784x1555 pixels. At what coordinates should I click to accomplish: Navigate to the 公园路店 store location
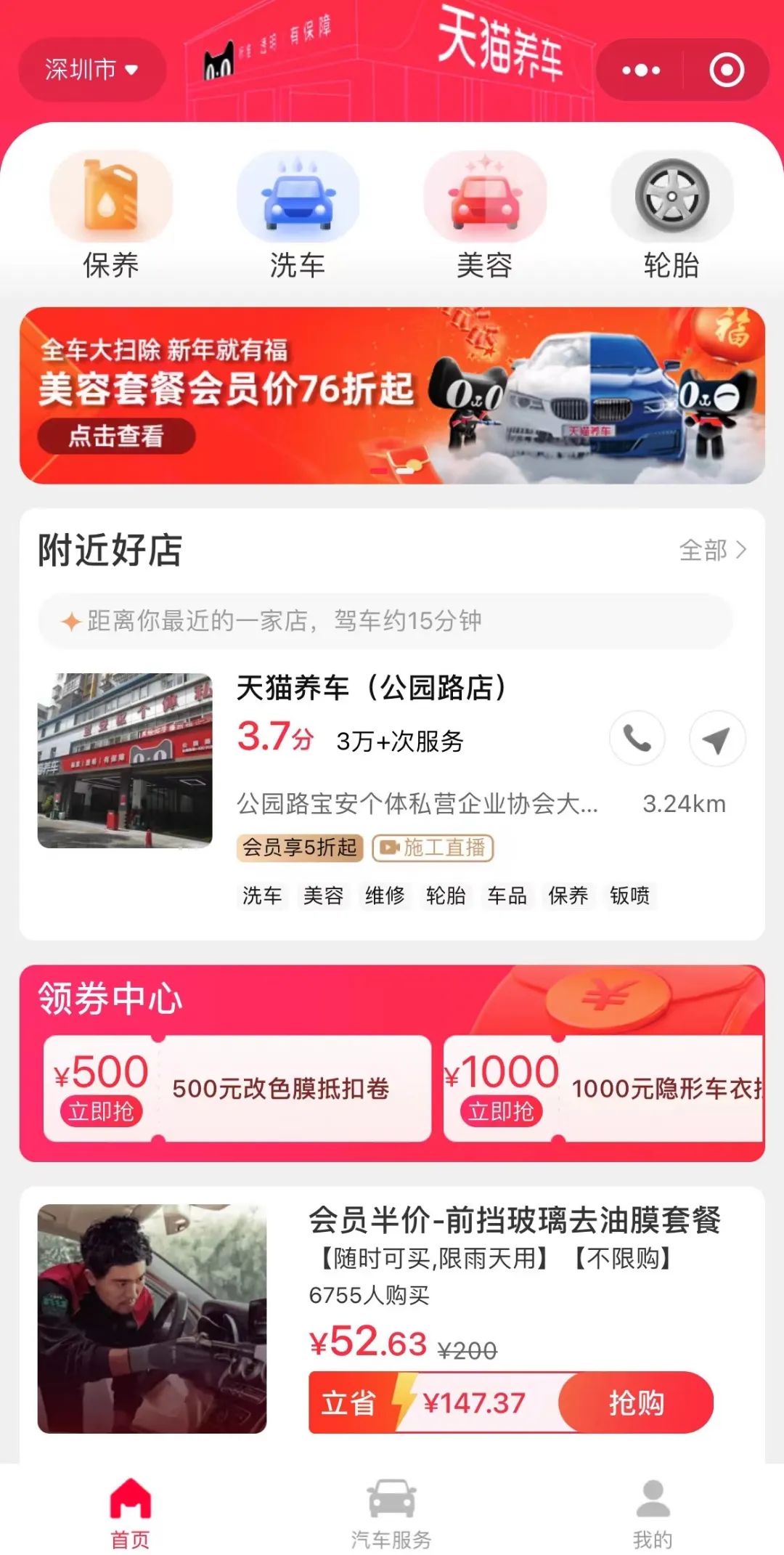[x=716, y=739]
